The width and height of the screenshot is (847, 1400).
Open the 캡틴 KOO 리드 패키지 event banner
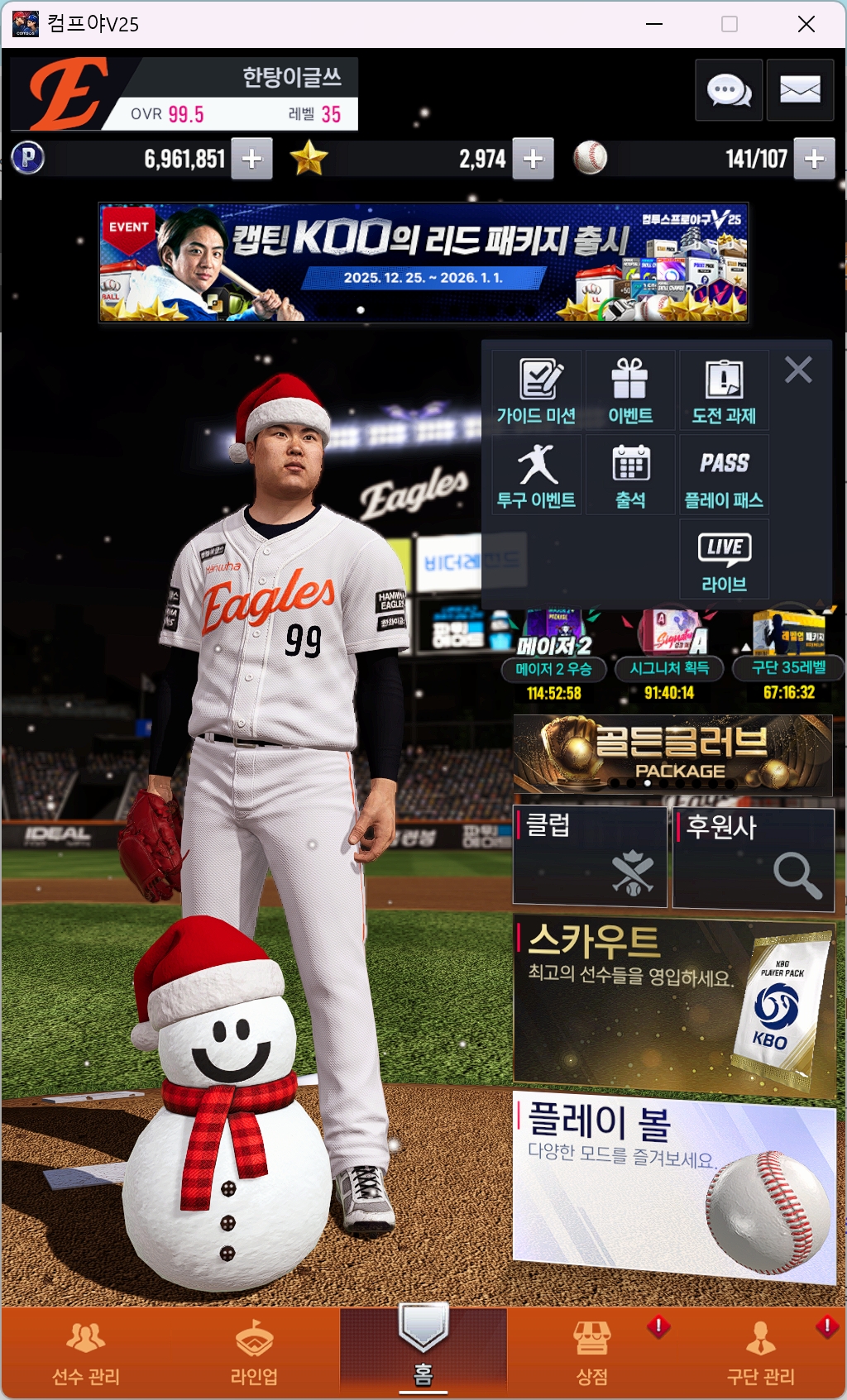[x=423, y=262]
